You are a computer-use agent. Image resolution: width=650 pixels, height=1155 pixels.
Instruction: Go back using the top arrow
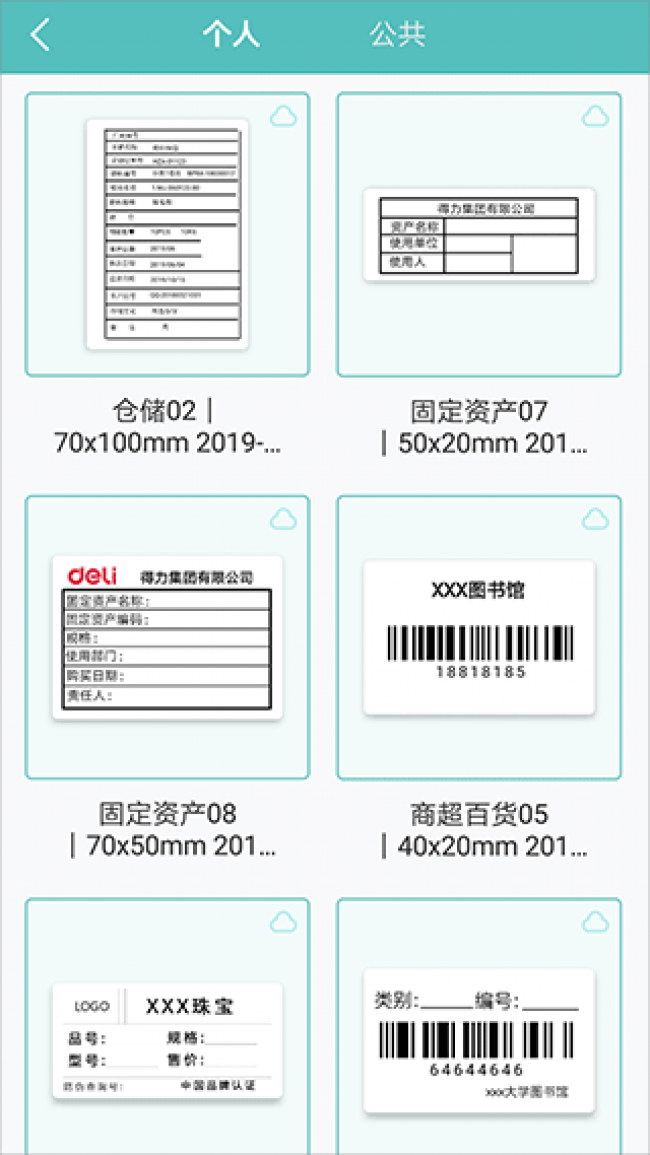coord(40,35)
